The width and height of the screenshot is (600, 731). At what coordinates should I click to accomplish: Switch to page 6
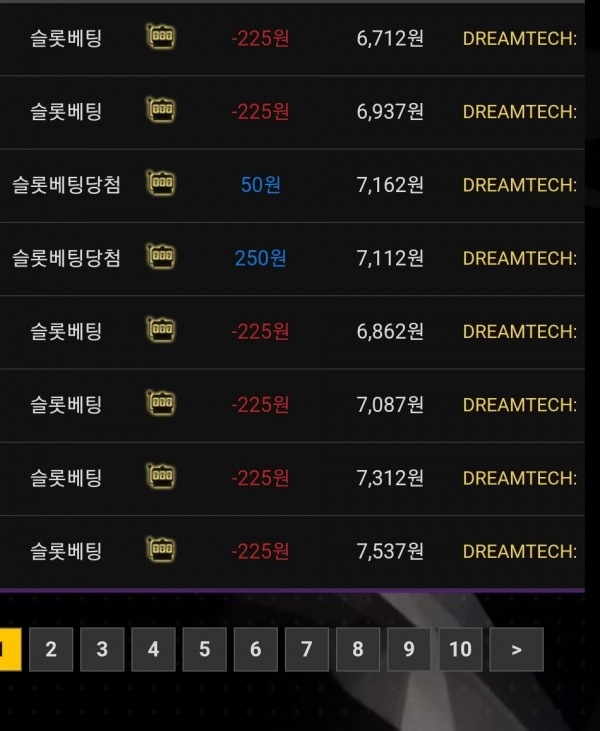pos(255,650)
